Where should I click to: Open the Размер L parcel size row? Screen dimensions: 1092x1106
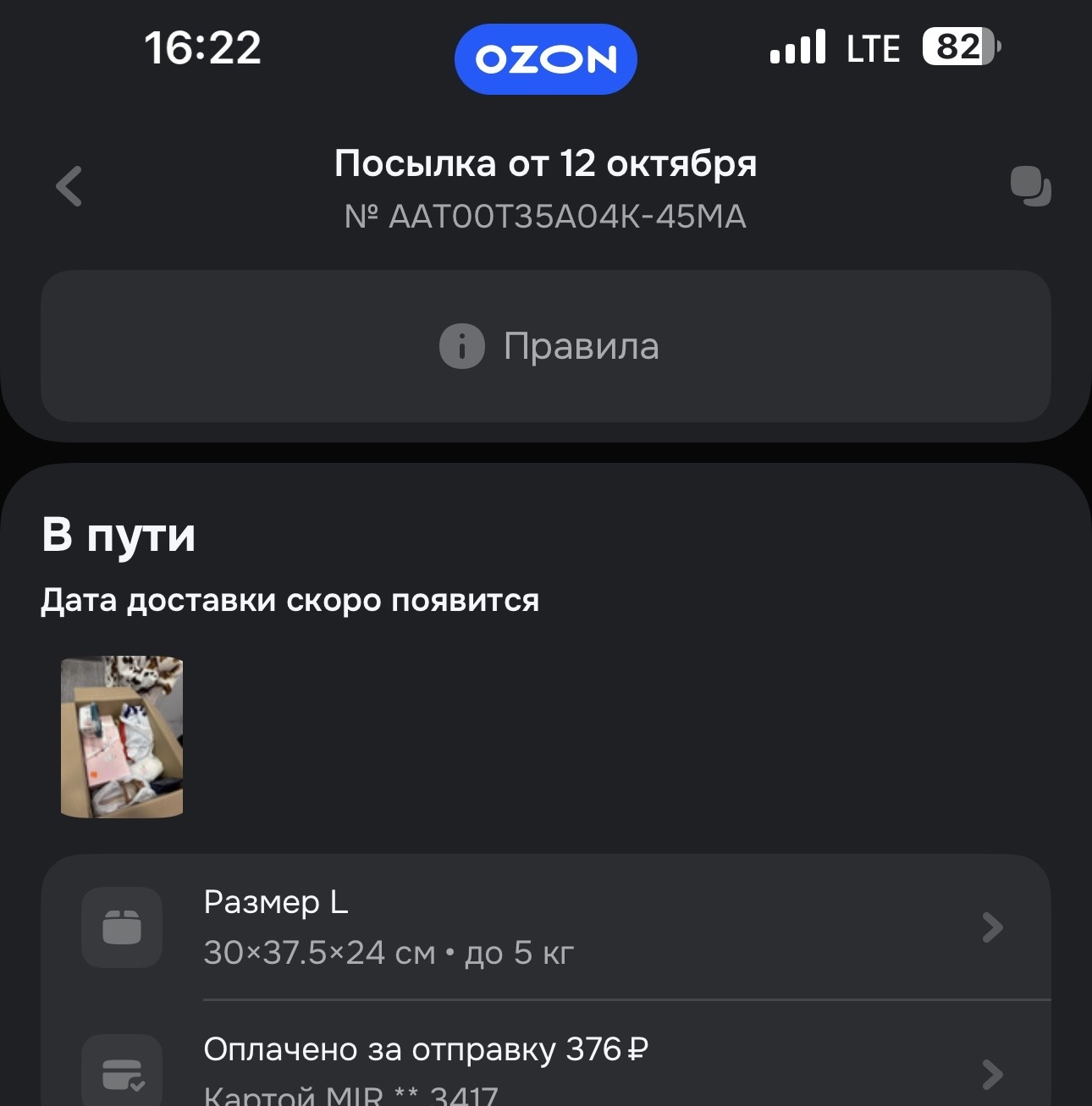pyautogui.click(x=546, y=927)
